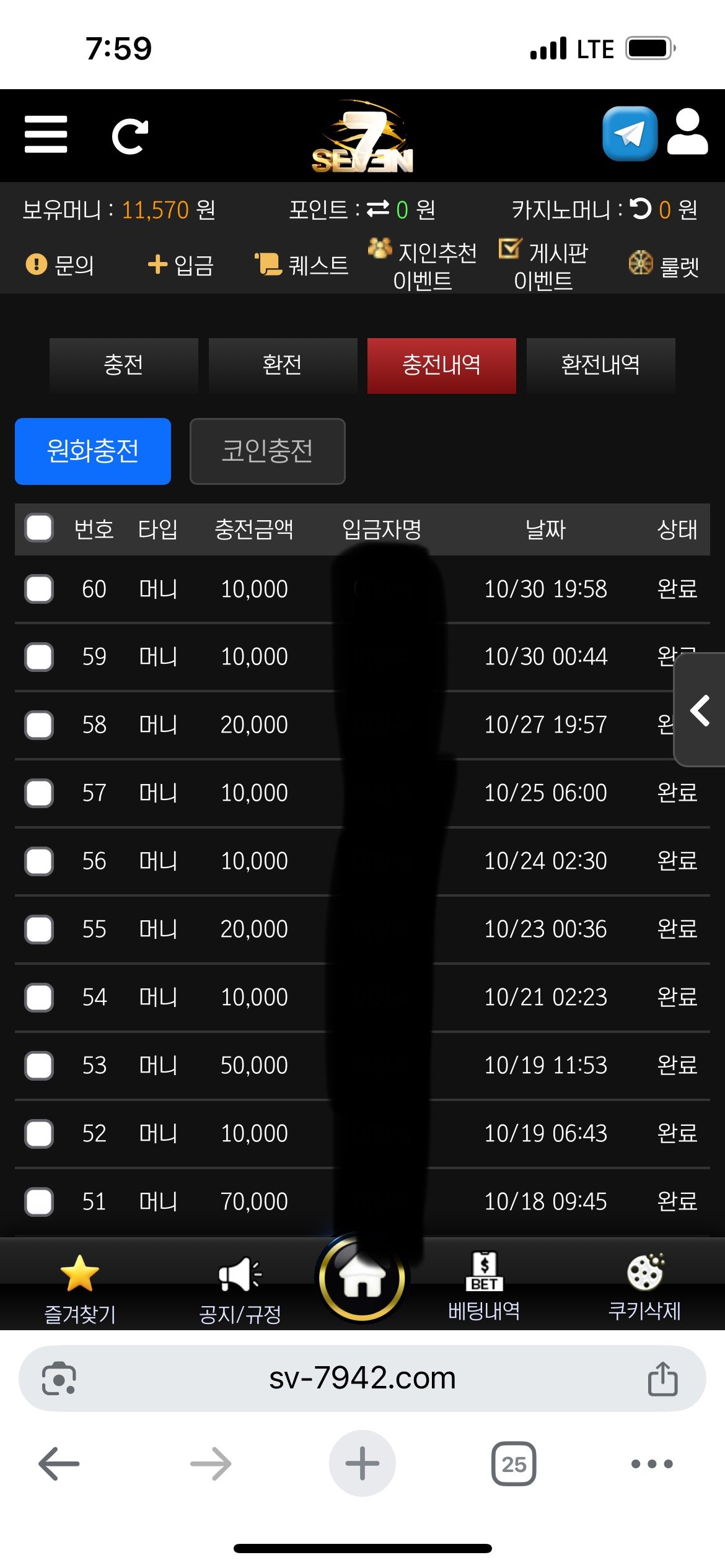Viewport: 725px width, 1568px height.
Task: Tap the 입금 deposit shortcut
Action: coord(181,266)
